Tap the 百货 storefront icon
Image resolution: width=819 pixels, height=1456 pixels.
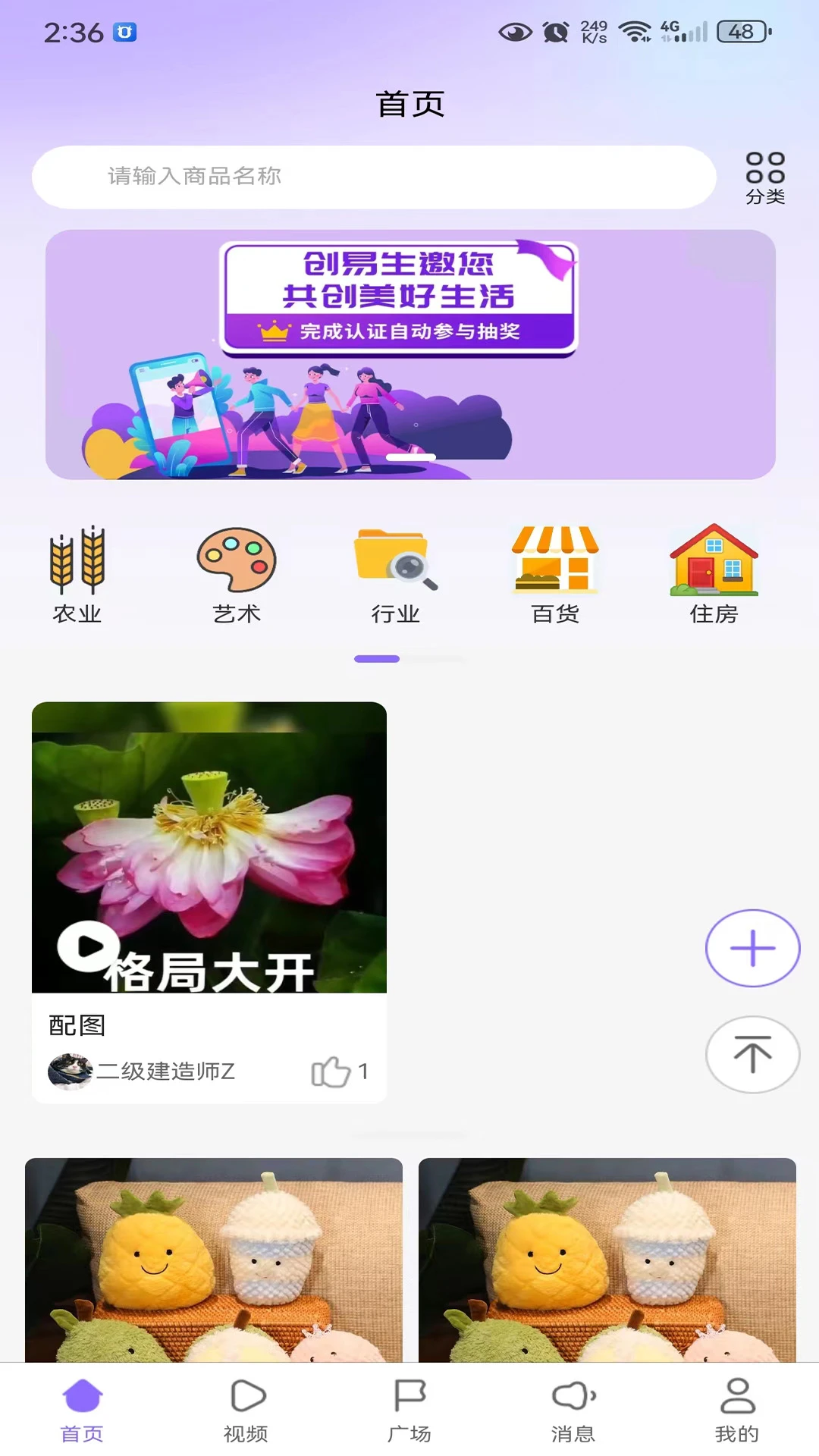click(x=554, y=561)
